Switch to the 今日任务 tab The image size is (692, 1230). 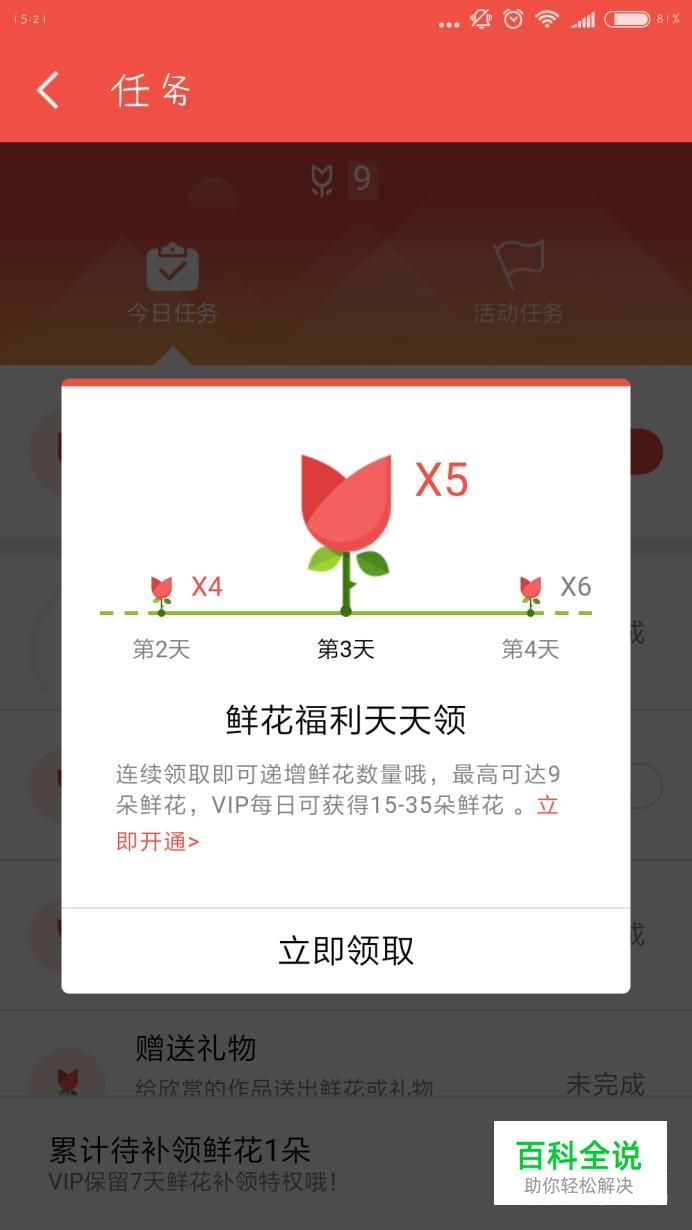[x=172, y=284]
